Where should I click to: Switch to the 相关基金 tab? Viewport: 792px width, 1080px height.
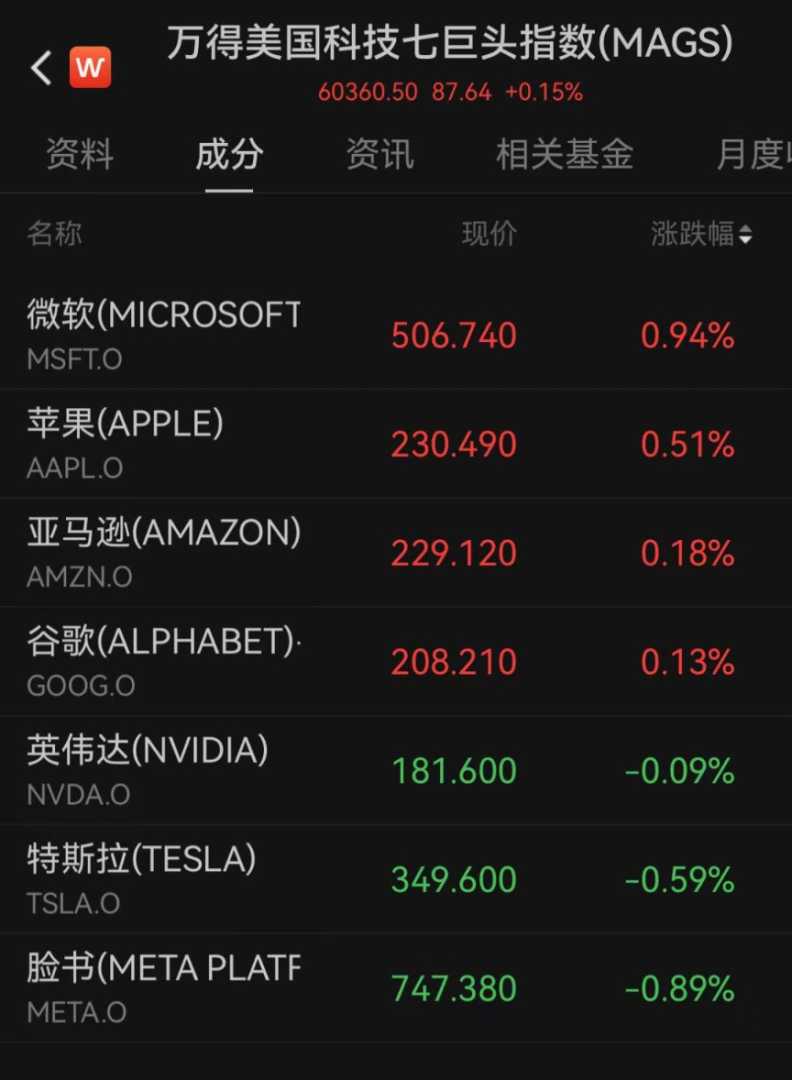(564, 155)
